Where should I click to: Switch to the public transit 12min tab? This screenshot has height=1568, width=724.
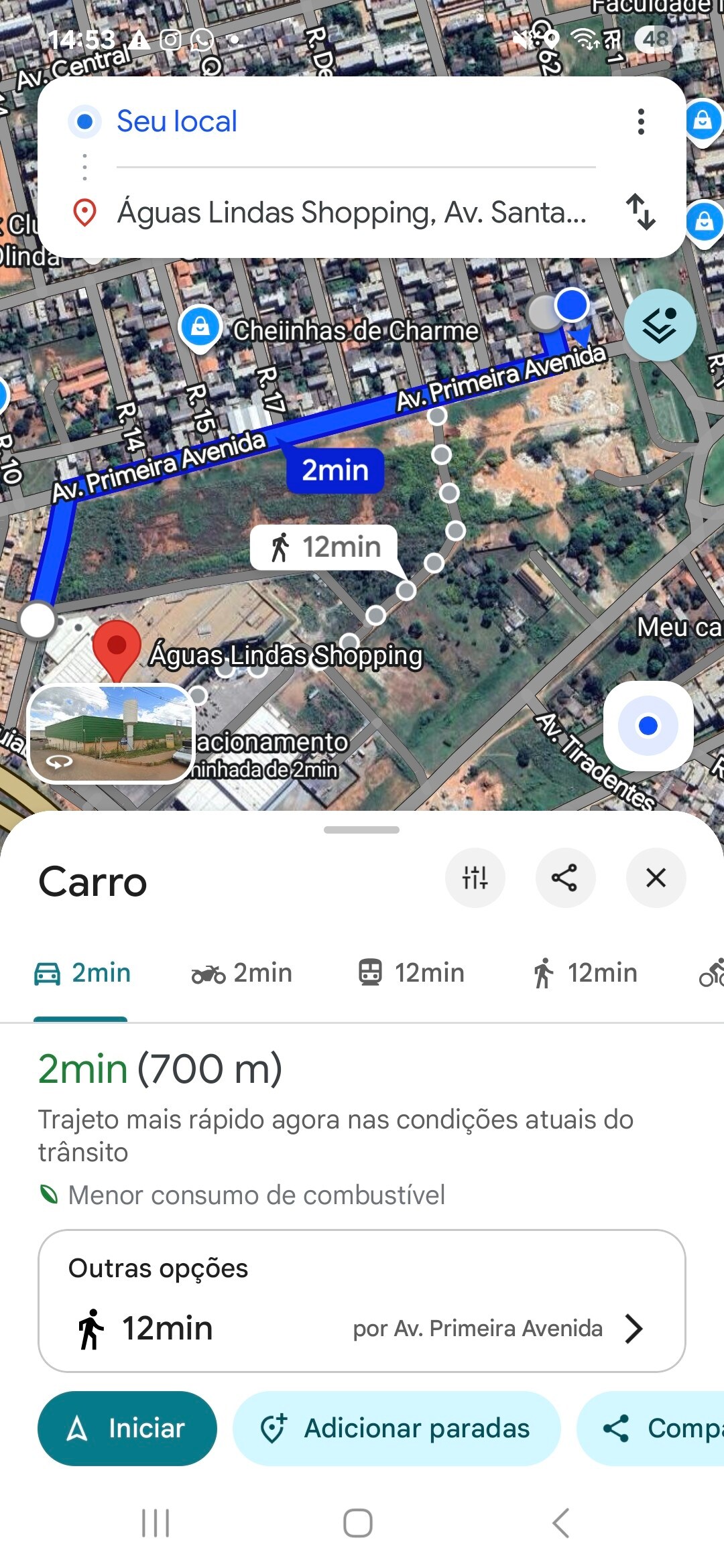[x=410, y=973]
